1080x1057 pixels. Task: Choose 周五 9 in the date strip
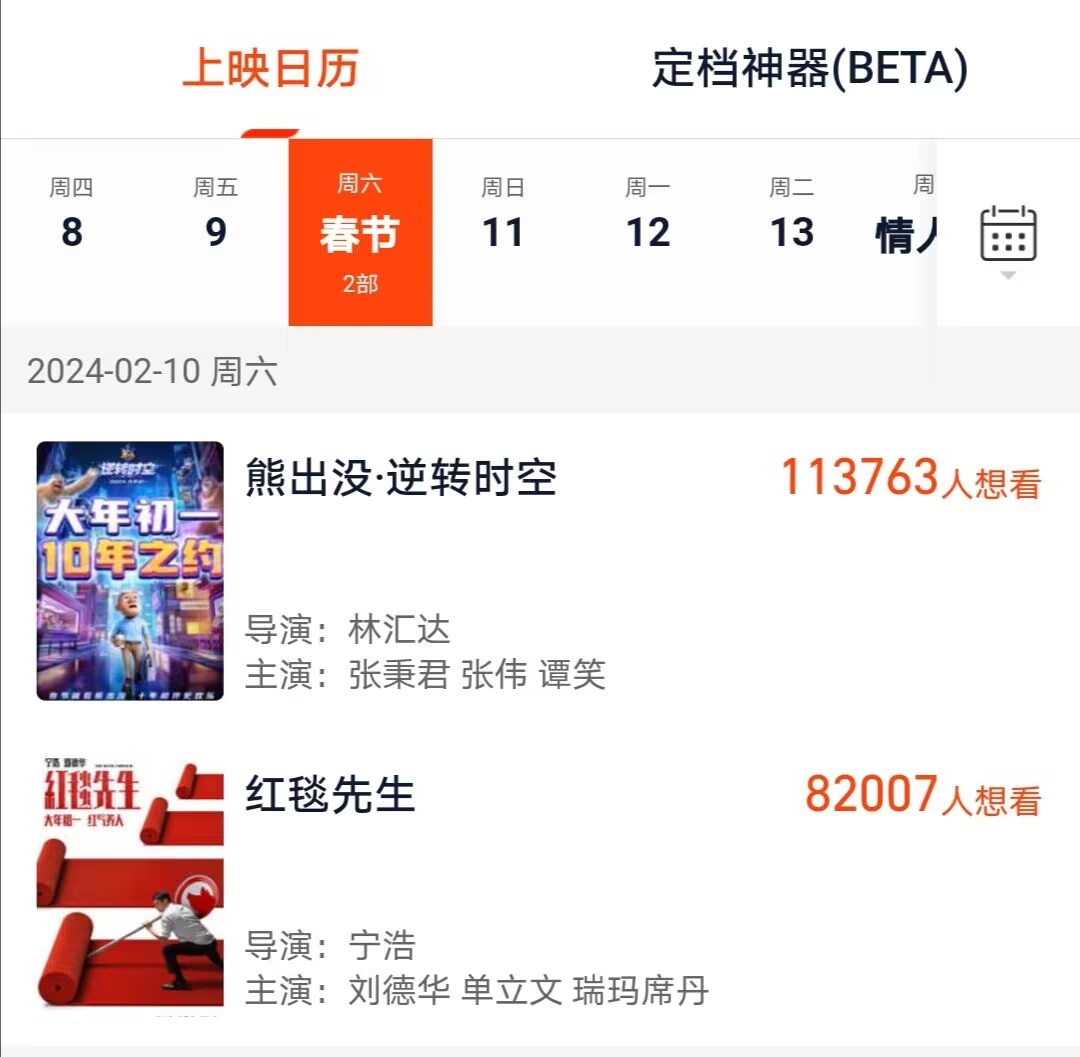216,213
